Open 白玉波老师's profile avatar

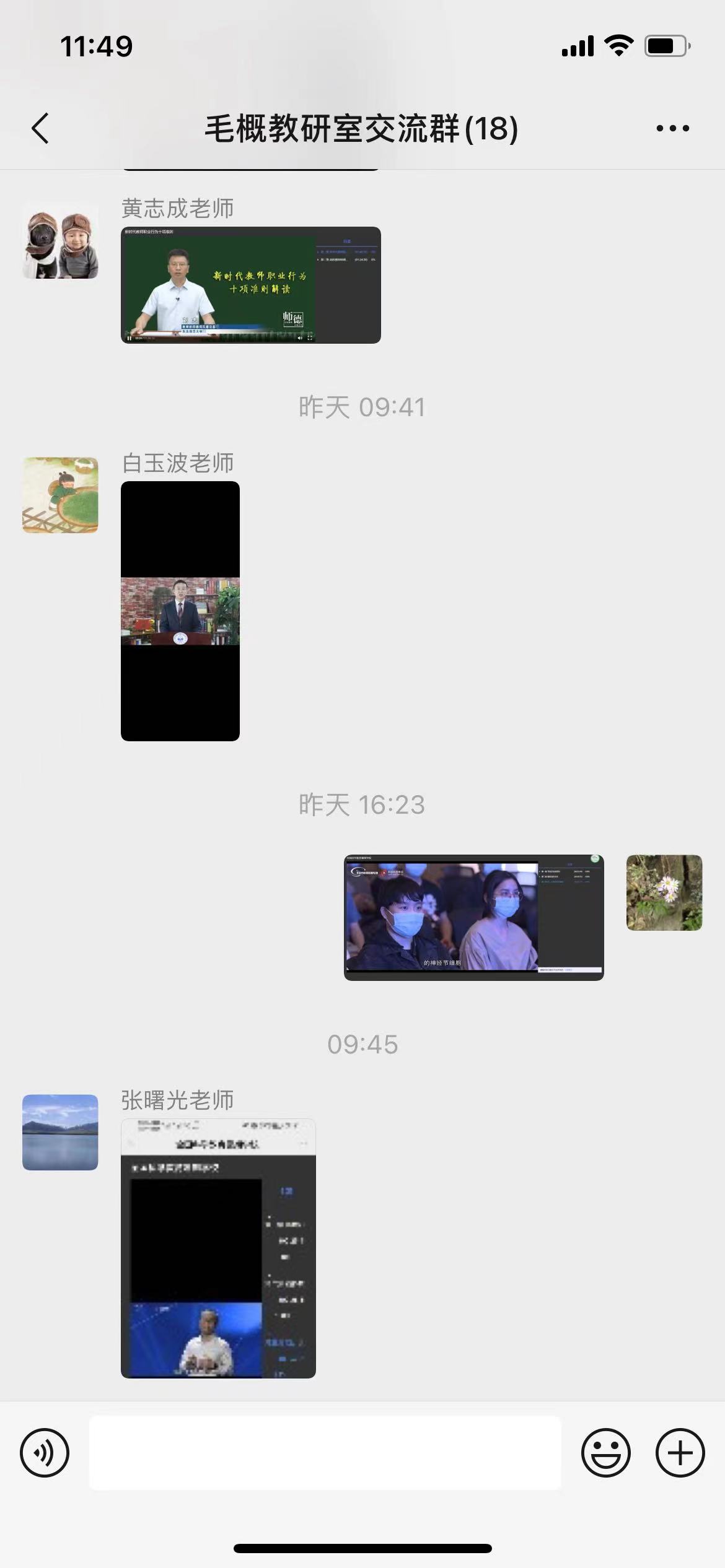click(61, 495)
